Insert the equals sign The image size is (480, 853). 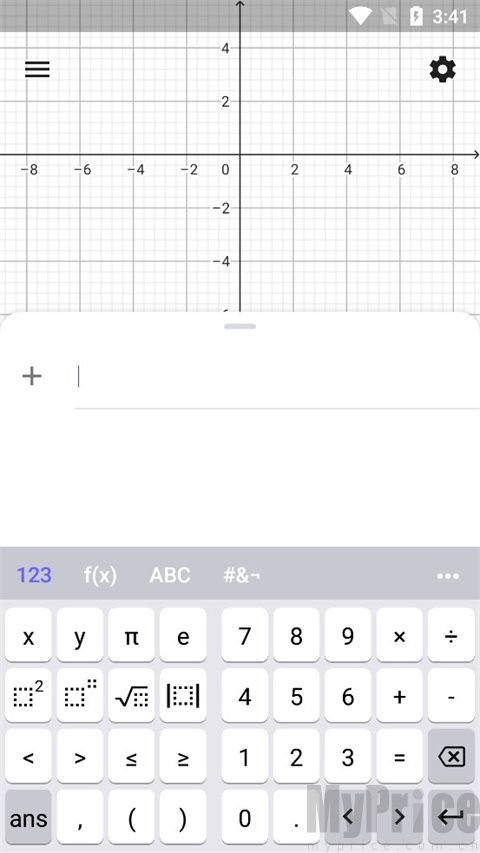tap(399, 756)
